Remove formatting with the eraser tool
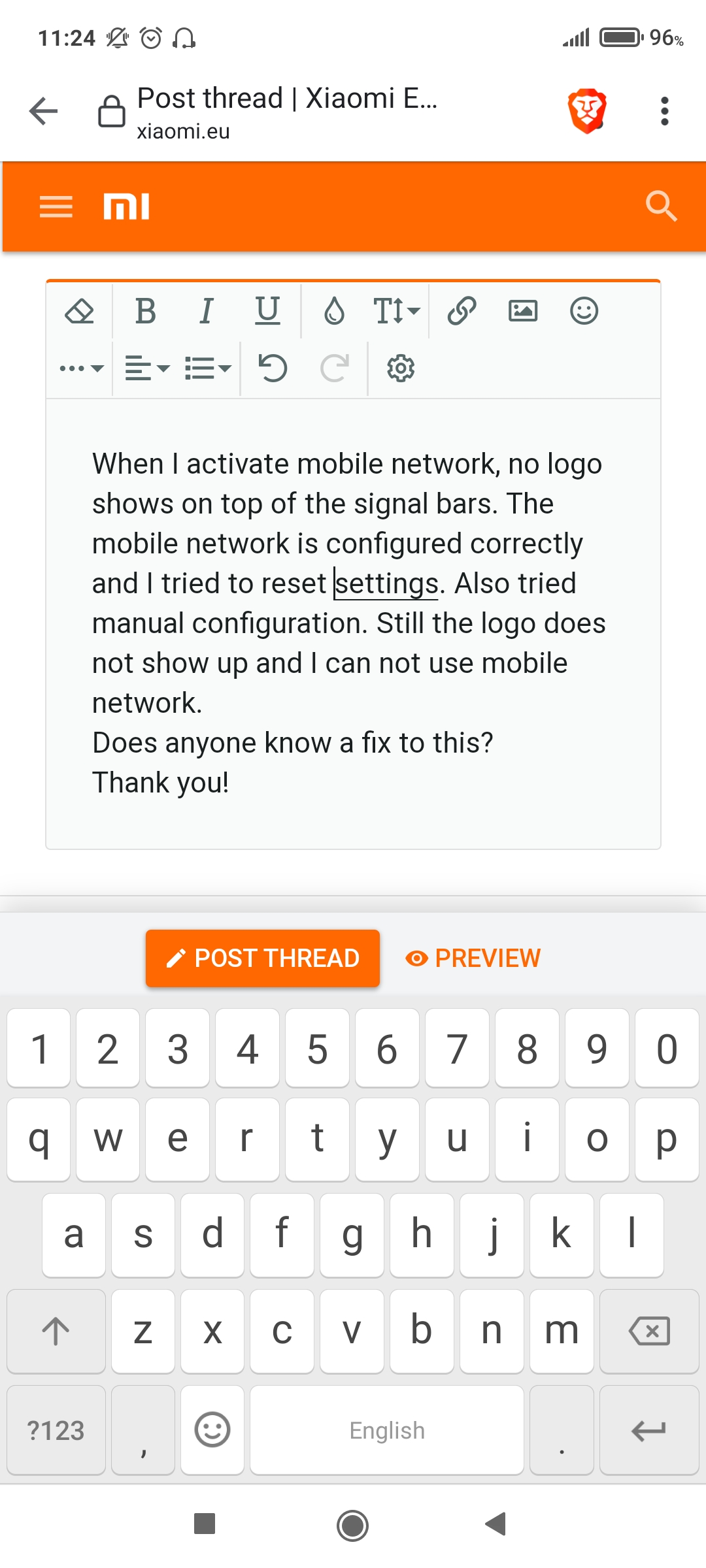 pos(80,311)
